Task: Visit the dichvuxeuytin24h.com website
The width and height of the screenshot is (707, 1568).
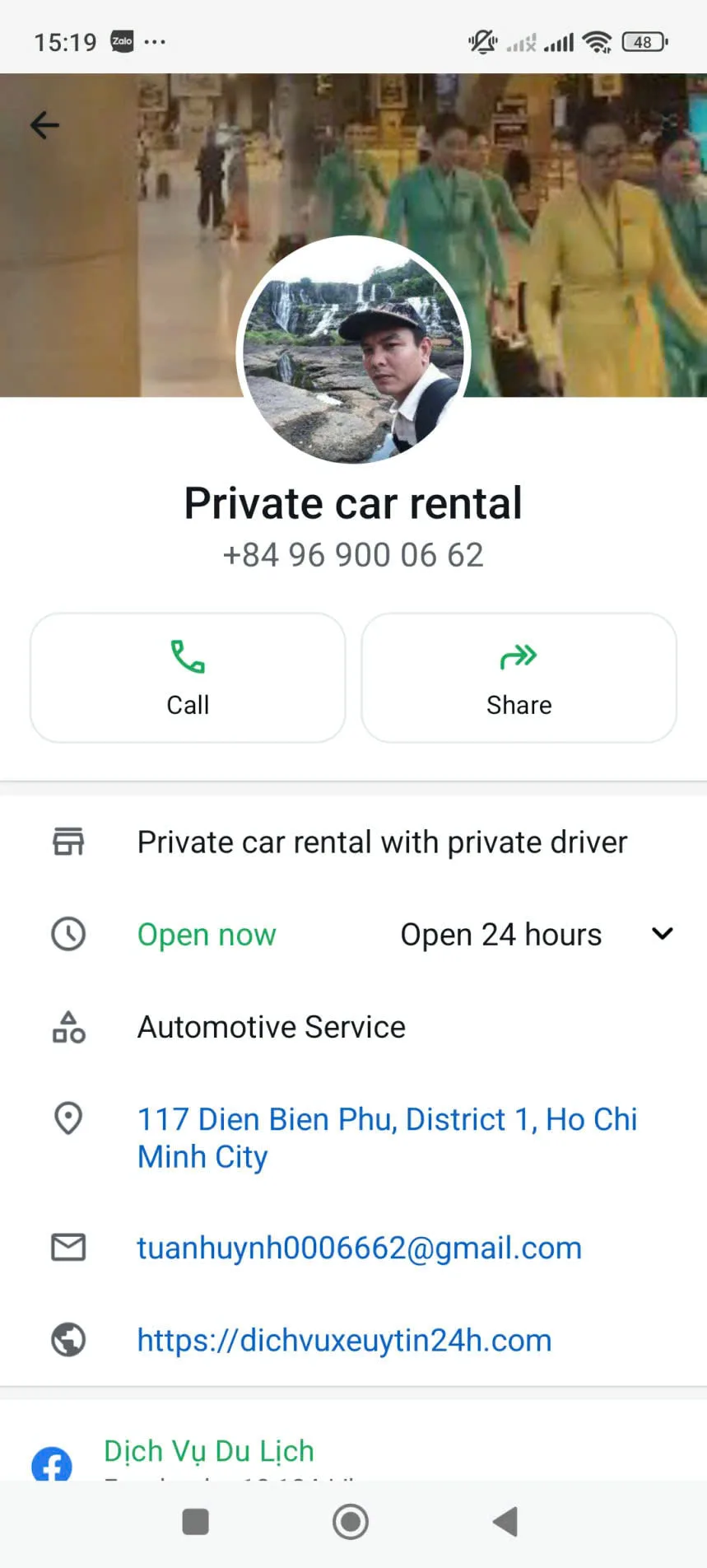Action: pos(344,1340)
